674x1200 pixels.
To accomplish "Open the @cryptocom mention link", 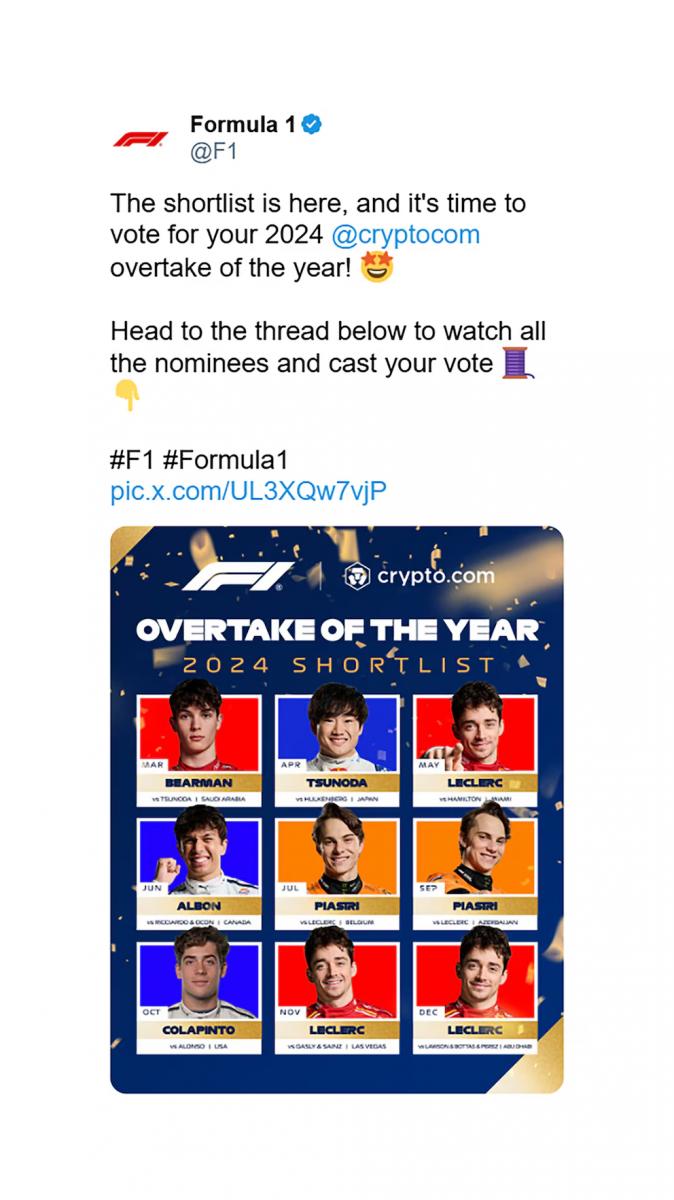I will 405,236.
